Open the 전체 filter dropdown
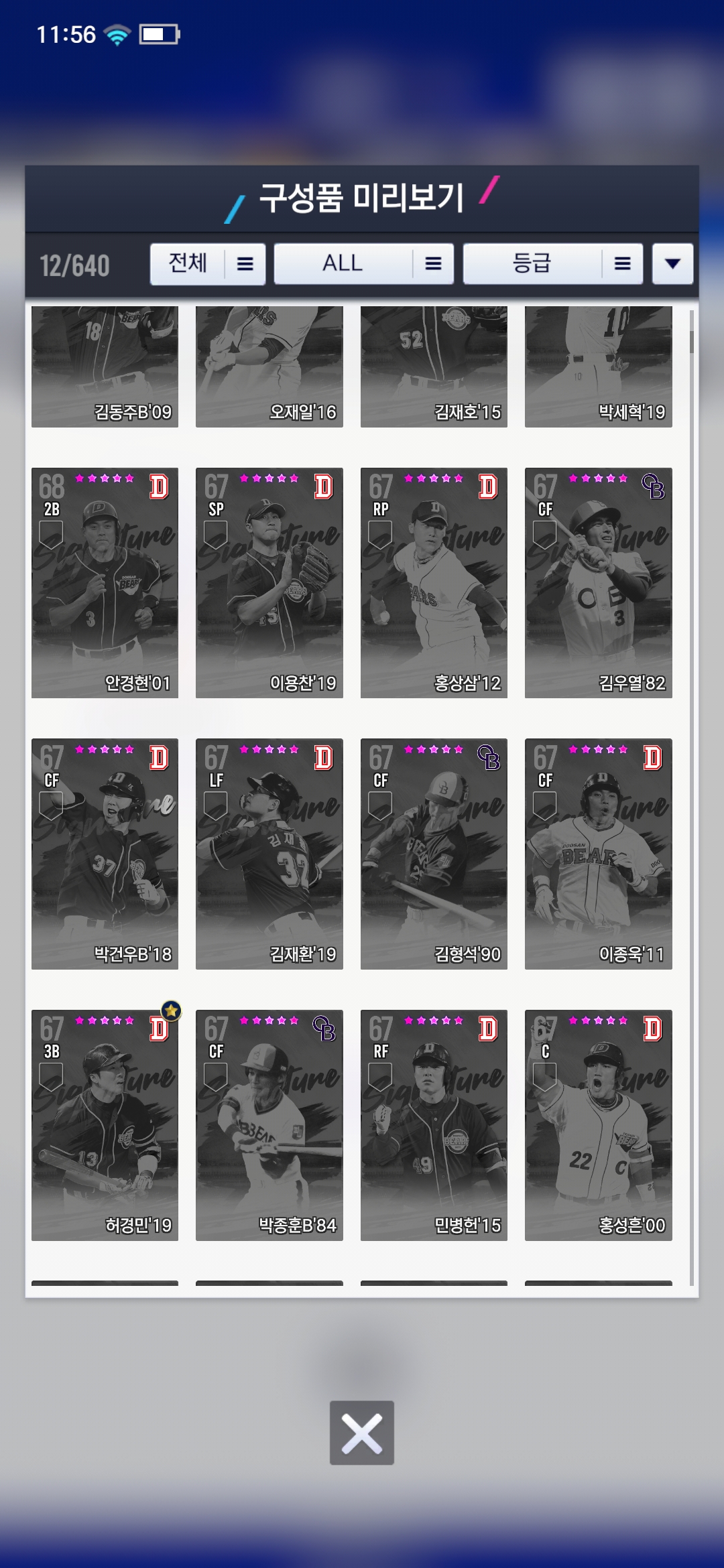The height and width of the screenshot is (1568, 724). coord(207,264)
